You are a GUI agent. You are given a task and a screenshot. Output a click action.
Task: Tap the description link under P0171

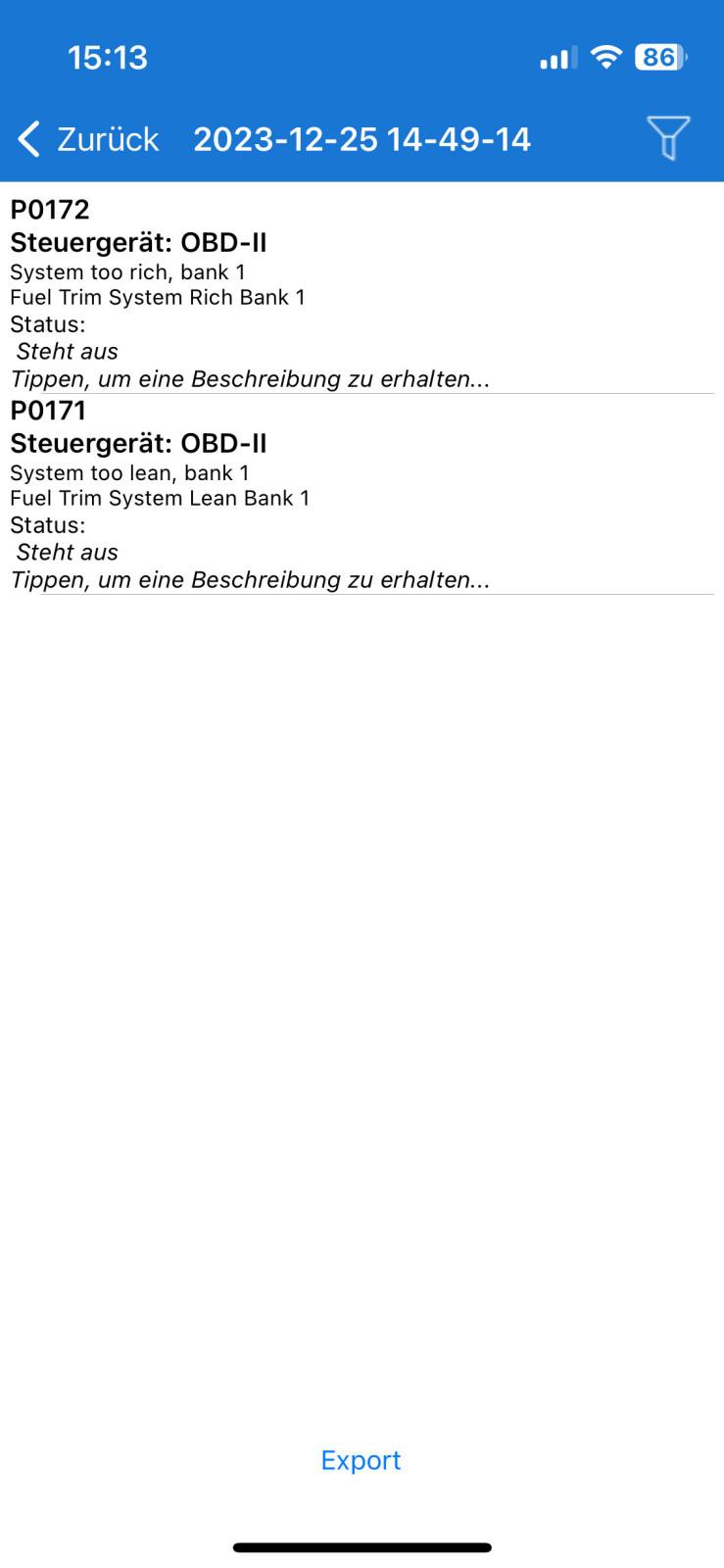tap(250, 579)
